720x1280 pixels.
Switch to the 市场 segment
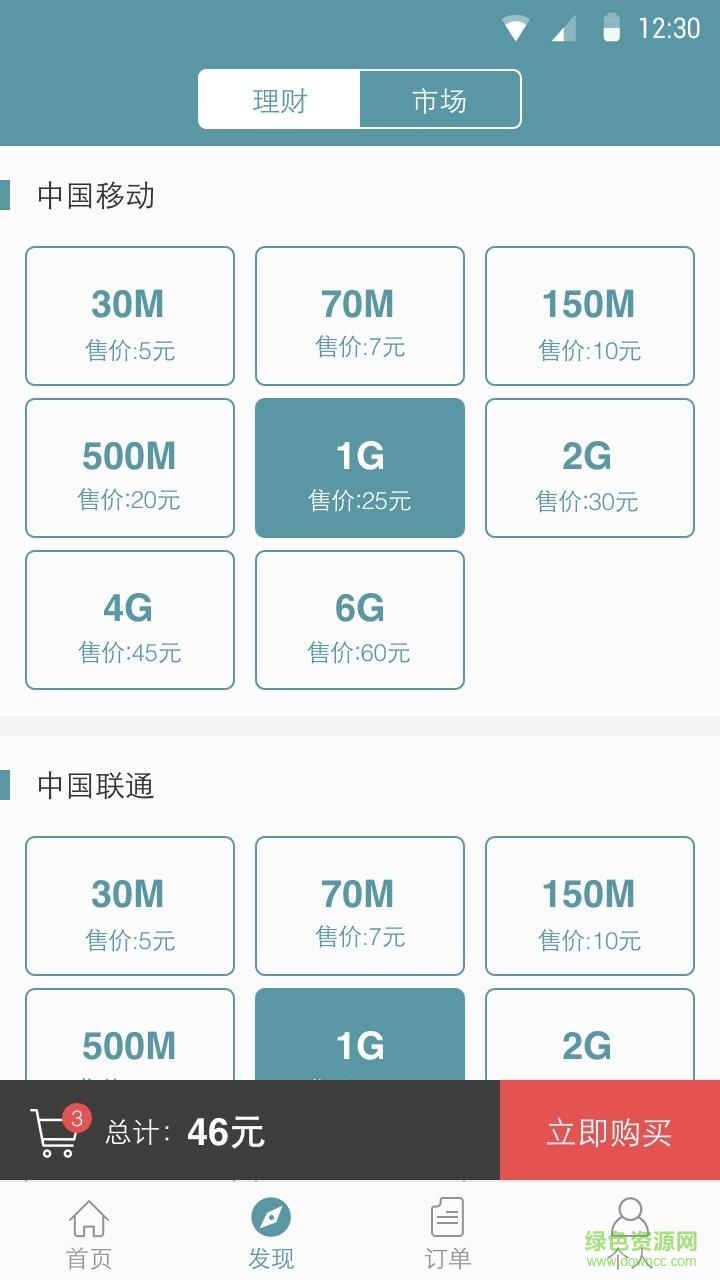440,100
